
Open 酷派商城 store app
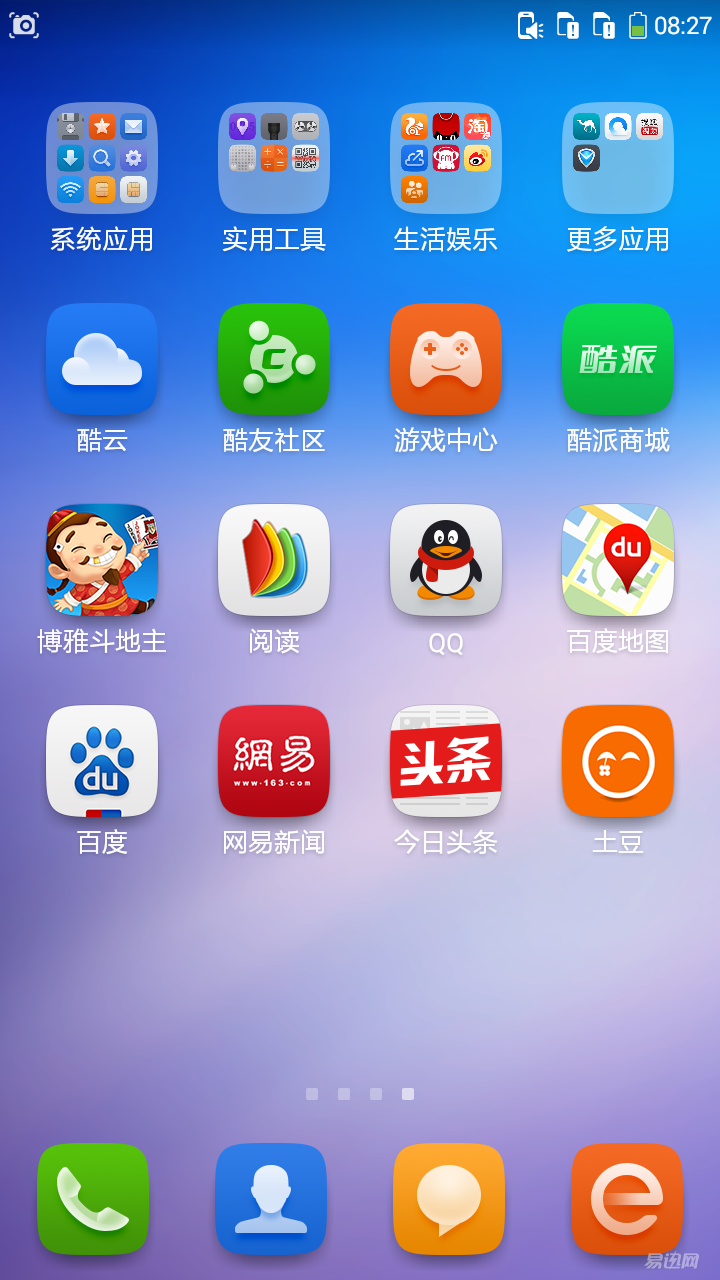[x=618, y=359]
